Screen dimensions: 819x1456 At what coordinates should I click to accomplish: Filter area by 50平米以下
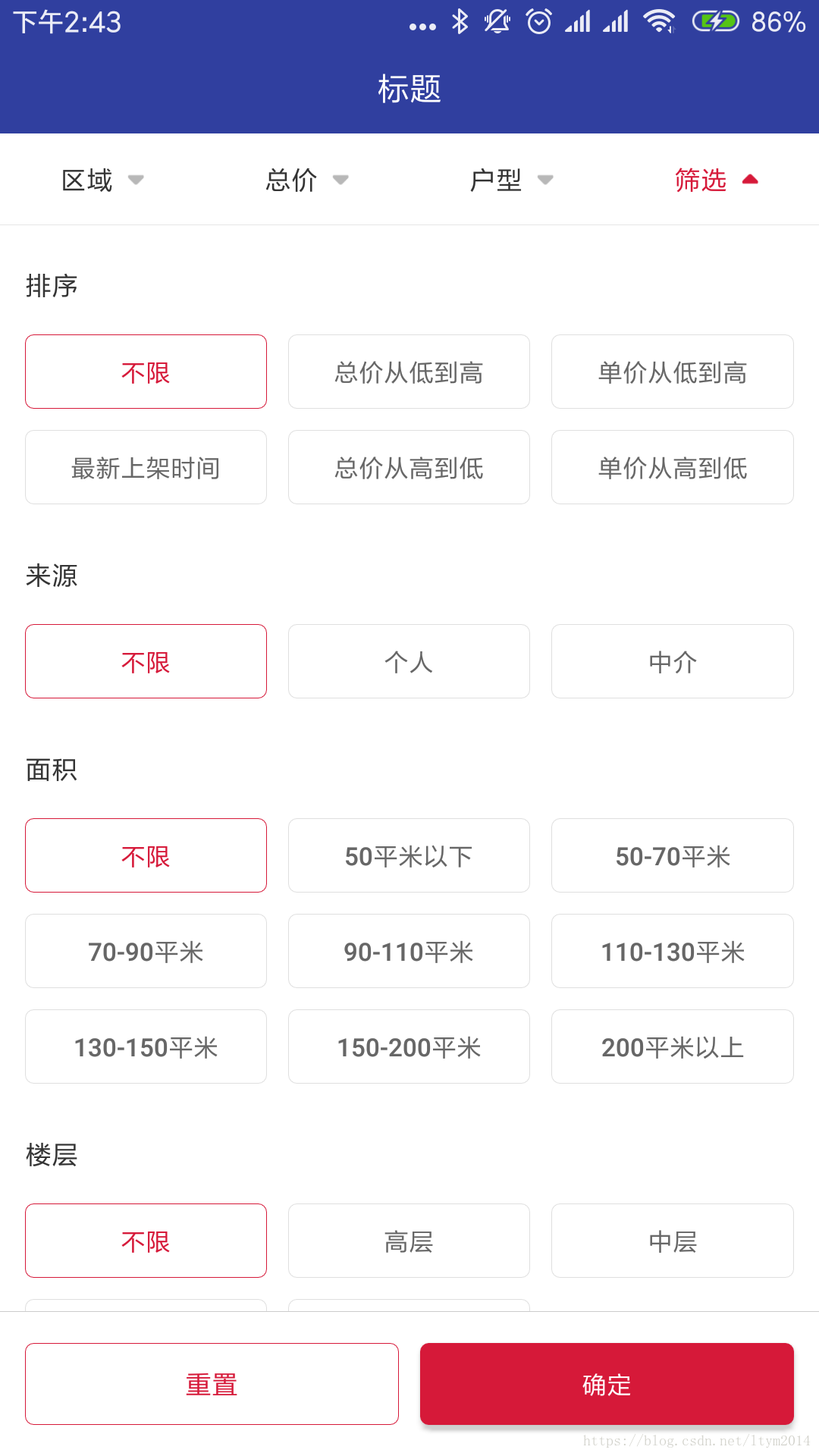[409, 855]
